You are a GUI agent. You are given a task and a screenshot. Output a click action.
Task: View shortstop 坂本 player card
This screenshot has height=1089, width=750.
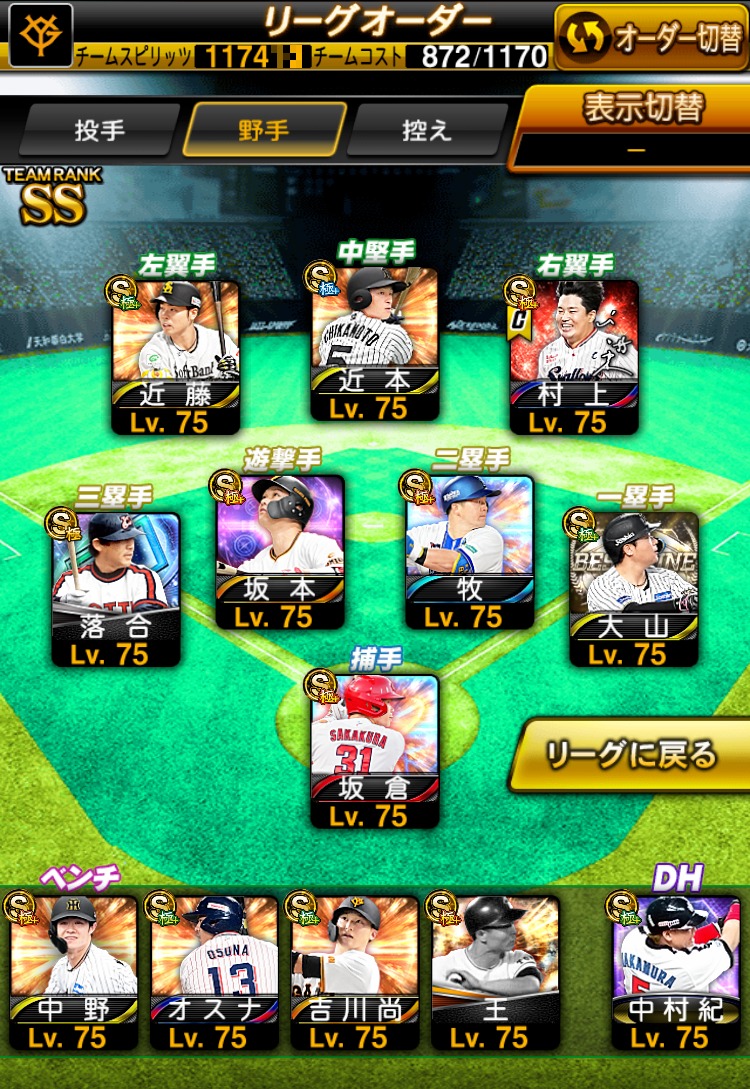(x=281, y=550)
